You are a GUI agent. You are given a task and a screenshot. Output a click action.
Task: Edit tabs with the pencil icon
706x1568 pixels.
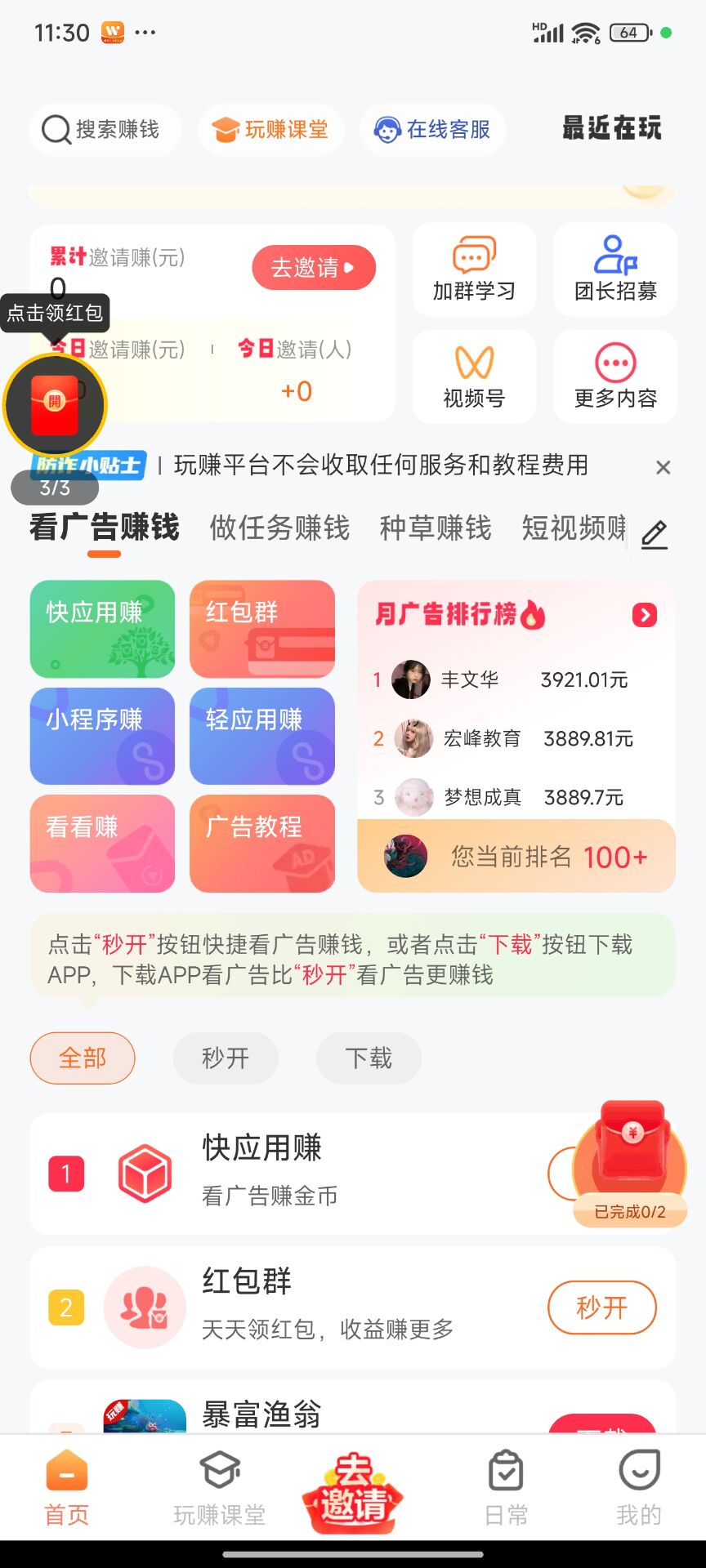tap(654, 535)
